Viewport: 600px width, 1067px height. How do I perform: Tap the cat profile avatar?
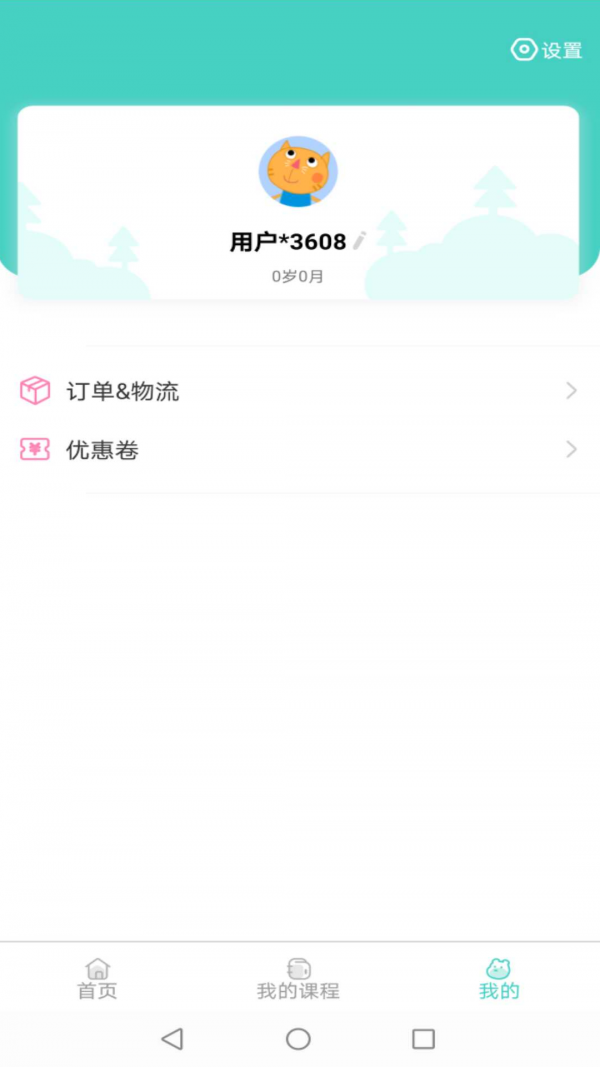point(298,172)
